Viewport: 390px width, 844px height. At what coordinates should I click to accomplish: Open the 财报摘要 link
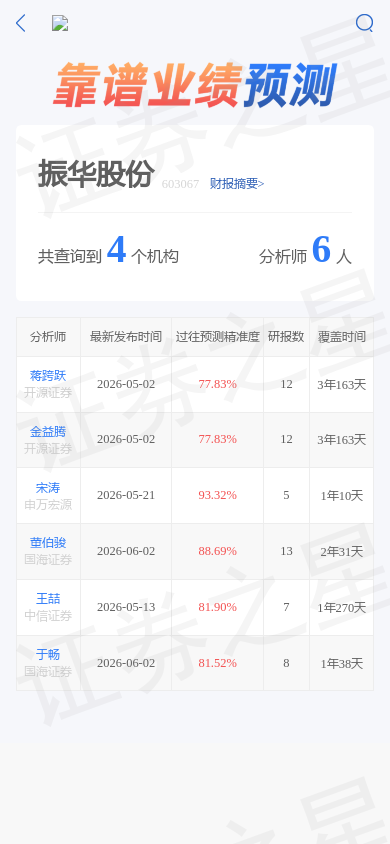click(237, 184)
